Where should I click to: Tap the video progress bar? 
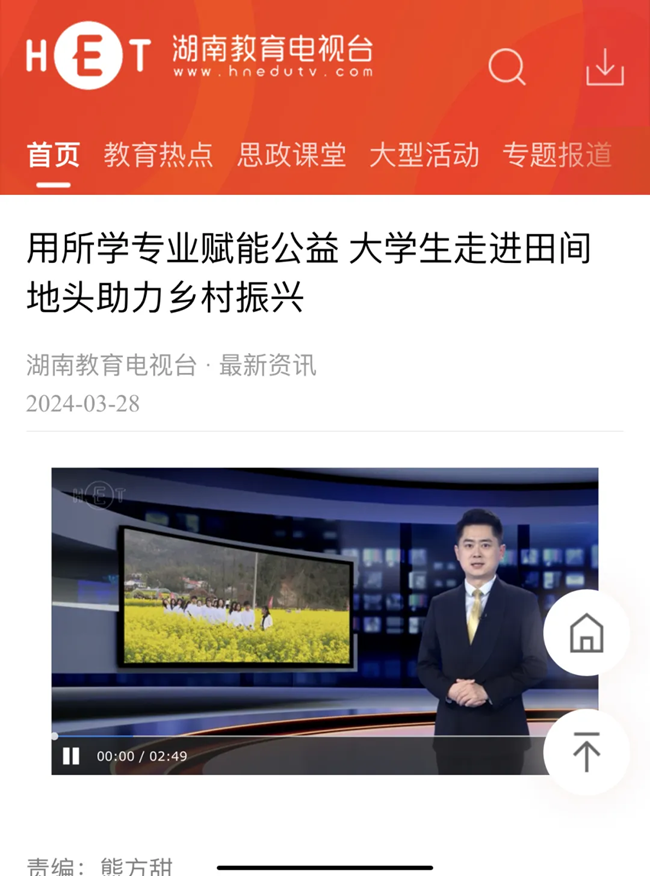coord(300,737)
